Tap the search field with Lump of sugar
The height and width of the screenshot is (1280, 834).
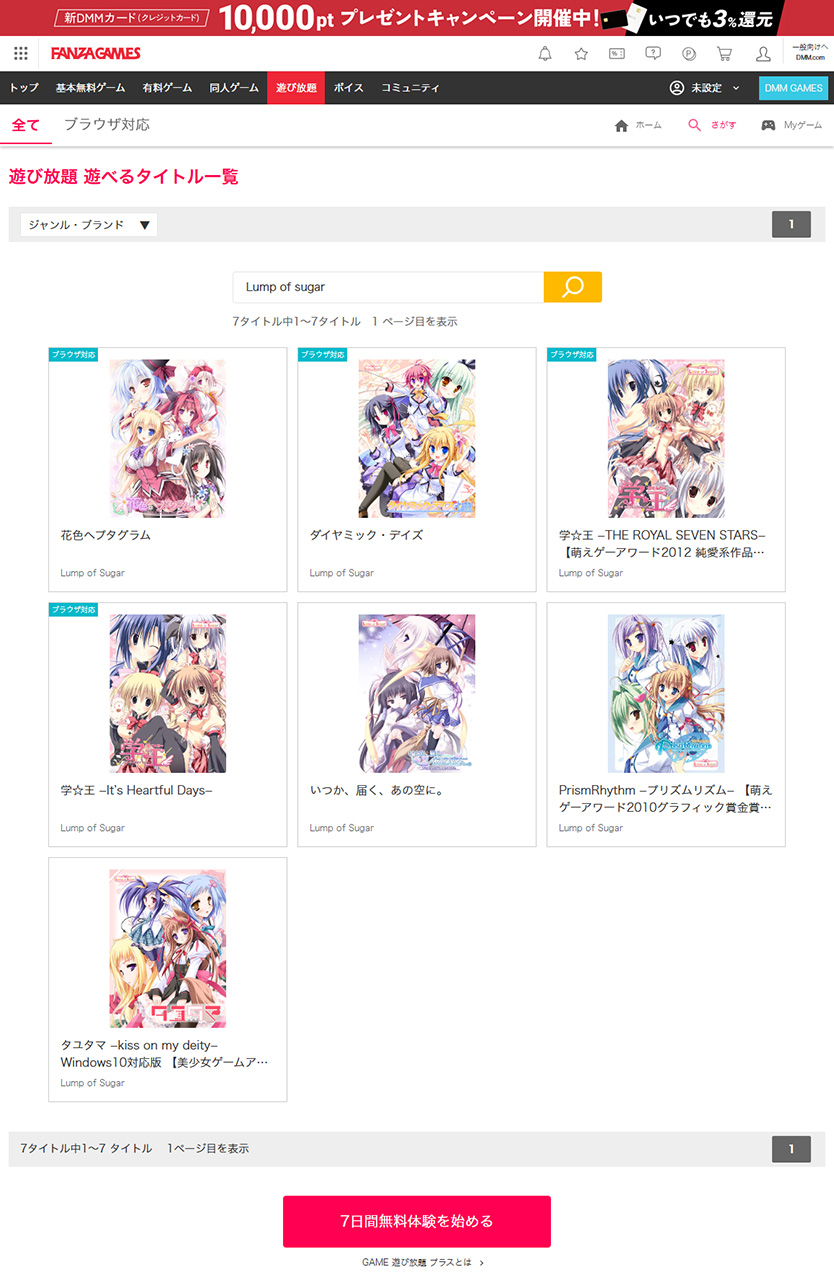388,287
